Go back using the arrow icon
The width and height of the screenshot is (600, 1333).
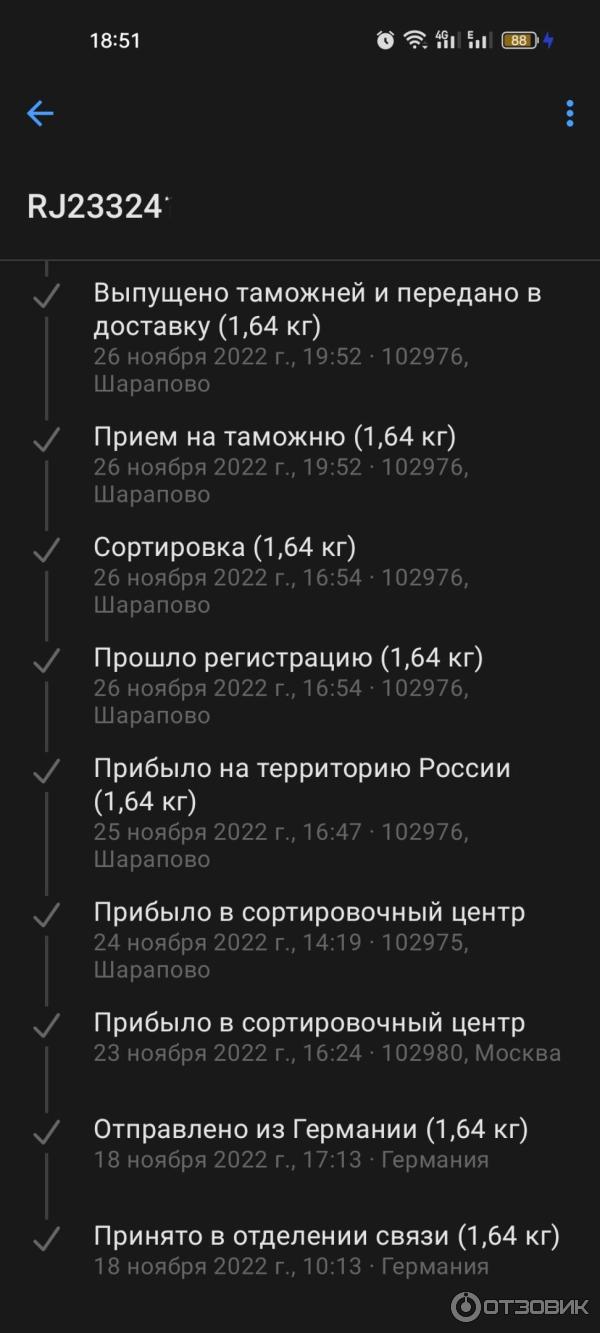(40, 114)
